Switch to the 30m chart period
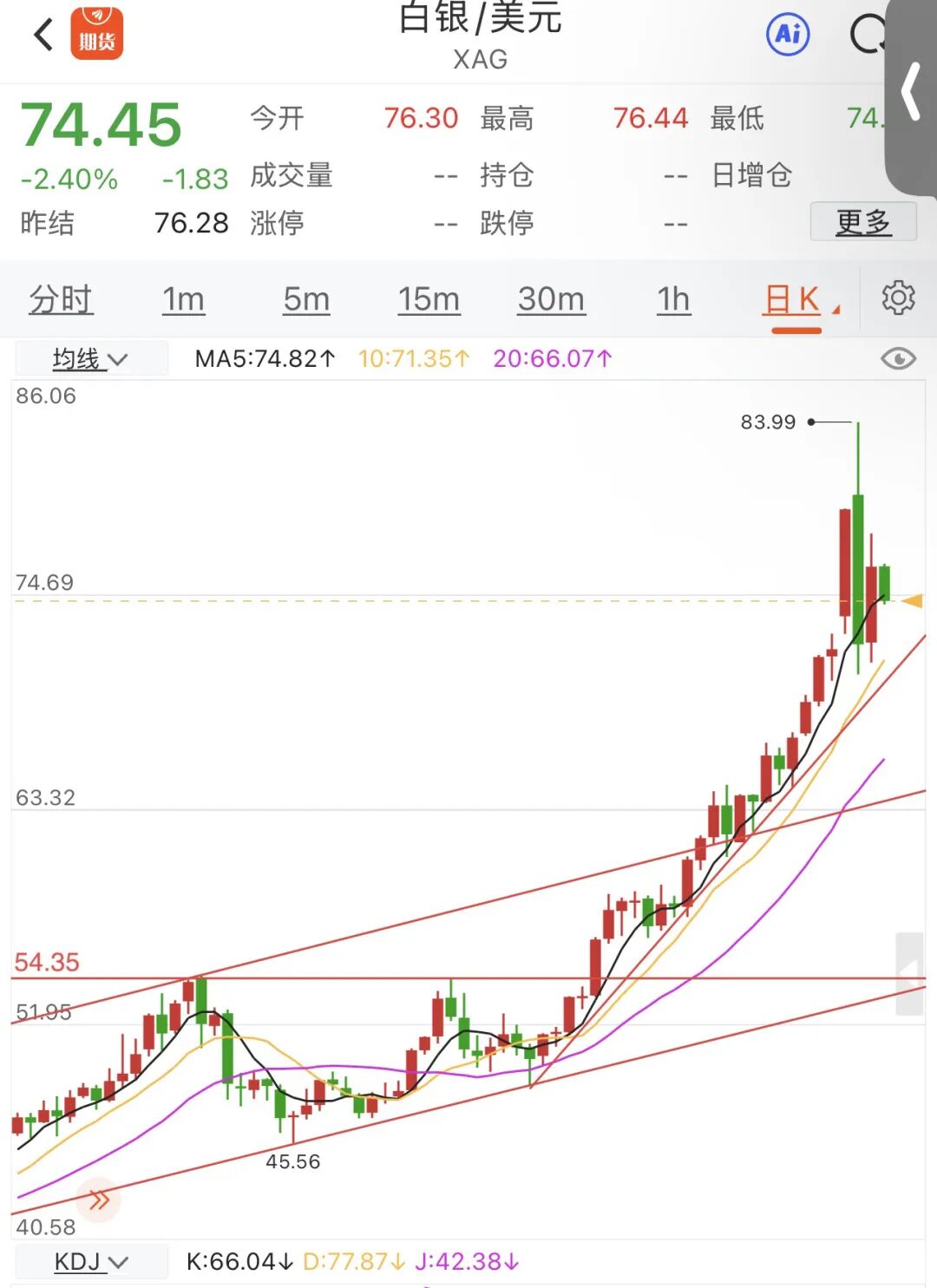 point(551,299)
